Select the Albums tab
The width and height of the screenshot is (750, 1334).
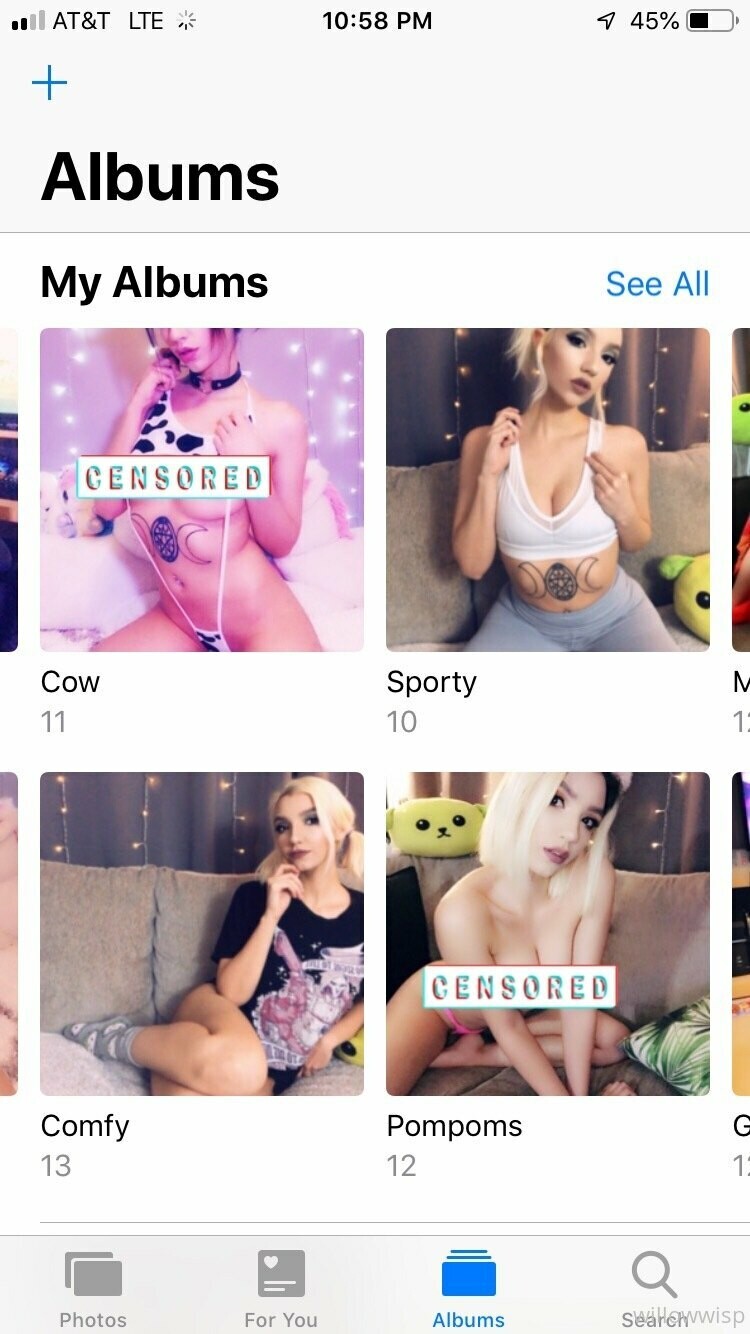tap(469, 1289)
